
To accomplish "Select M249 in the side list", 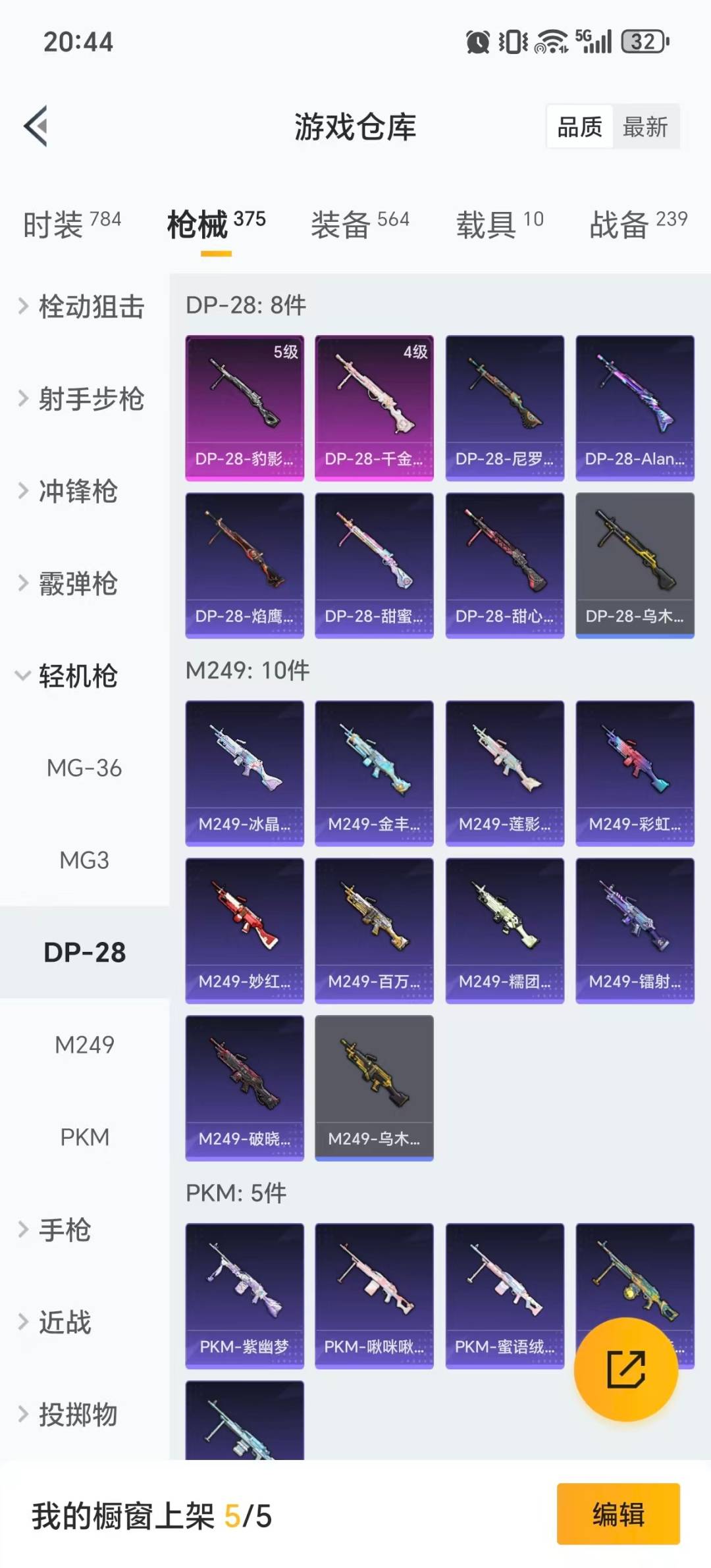I will [84, 1045].
